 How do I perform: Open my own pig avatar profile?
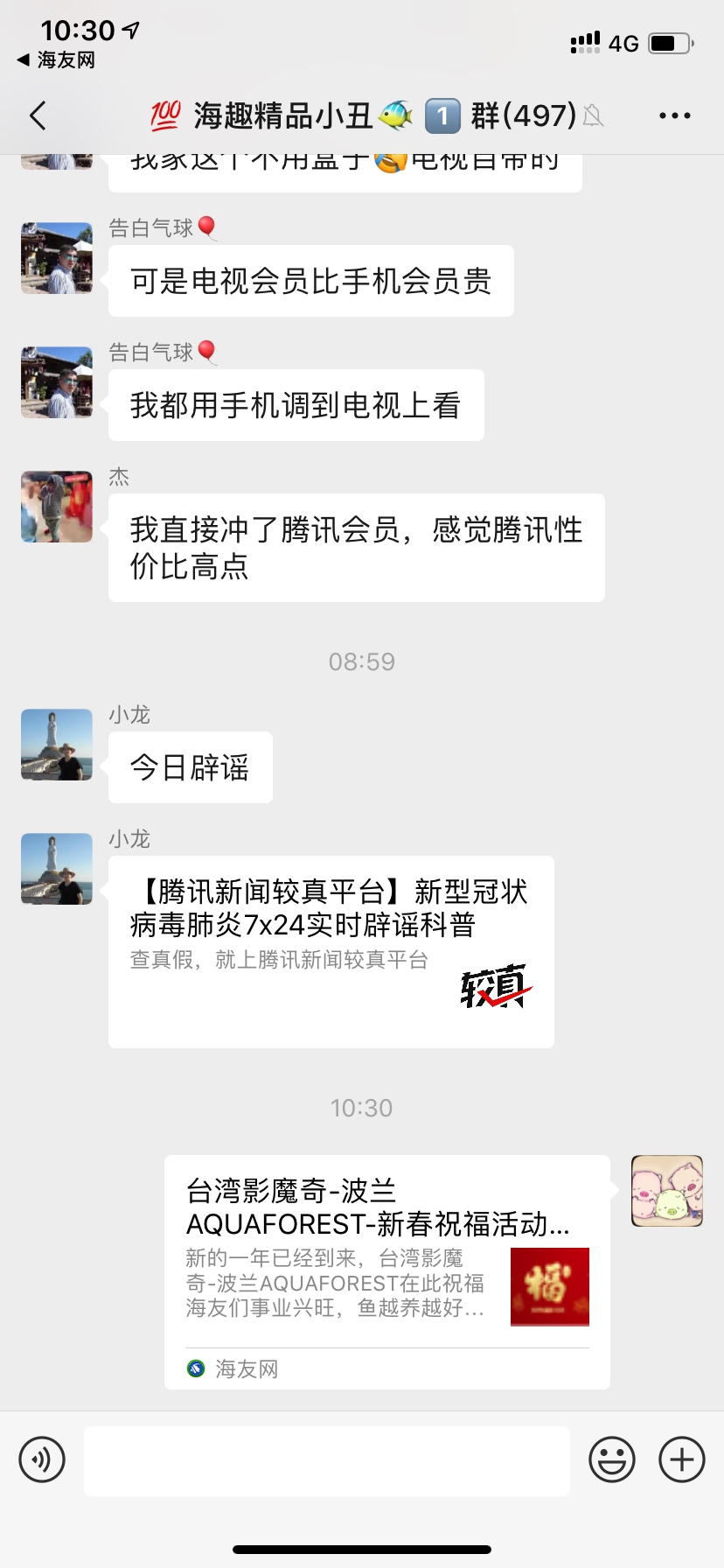[x=667, y=1191]
